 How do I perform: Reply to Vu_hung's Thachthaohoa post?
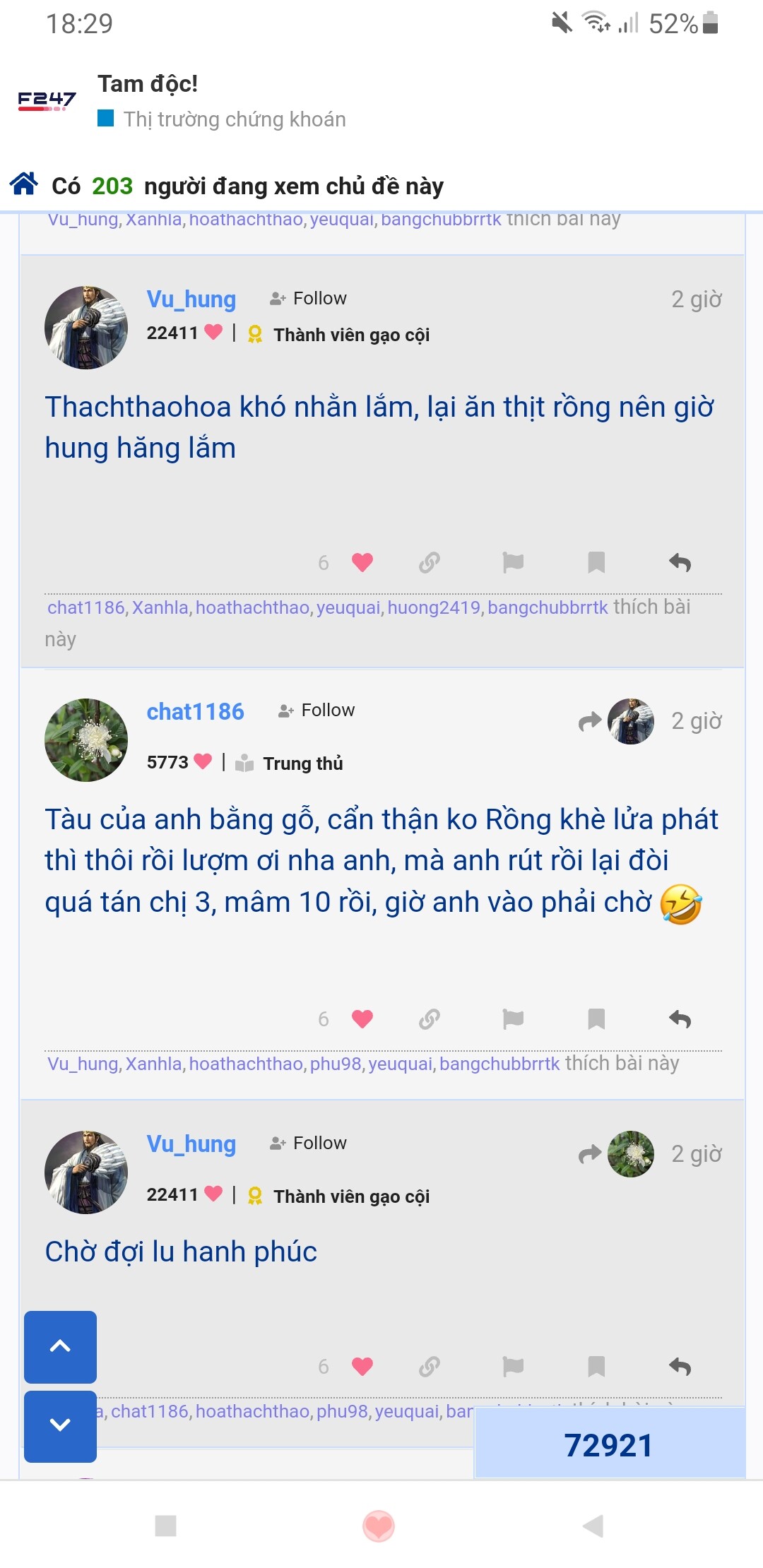coord(680,562)
